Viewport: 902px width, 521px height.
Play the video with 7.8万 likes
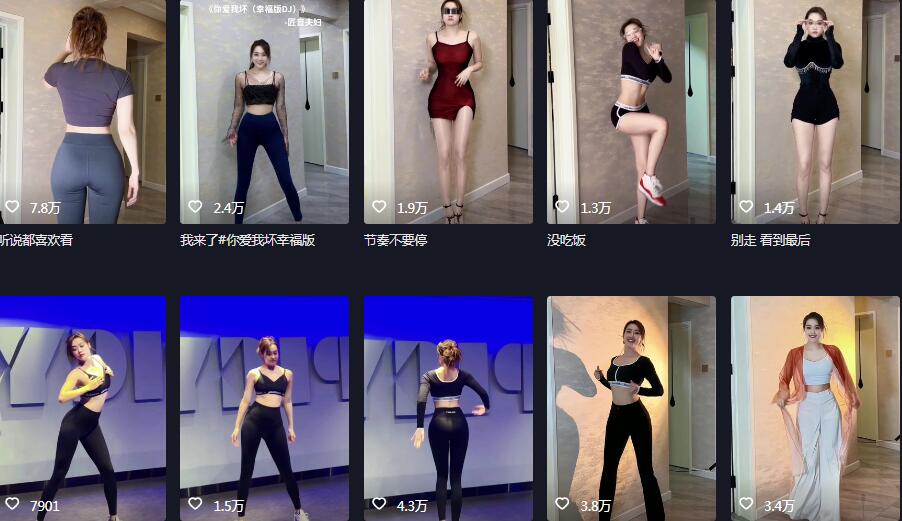tap(82, 110)
